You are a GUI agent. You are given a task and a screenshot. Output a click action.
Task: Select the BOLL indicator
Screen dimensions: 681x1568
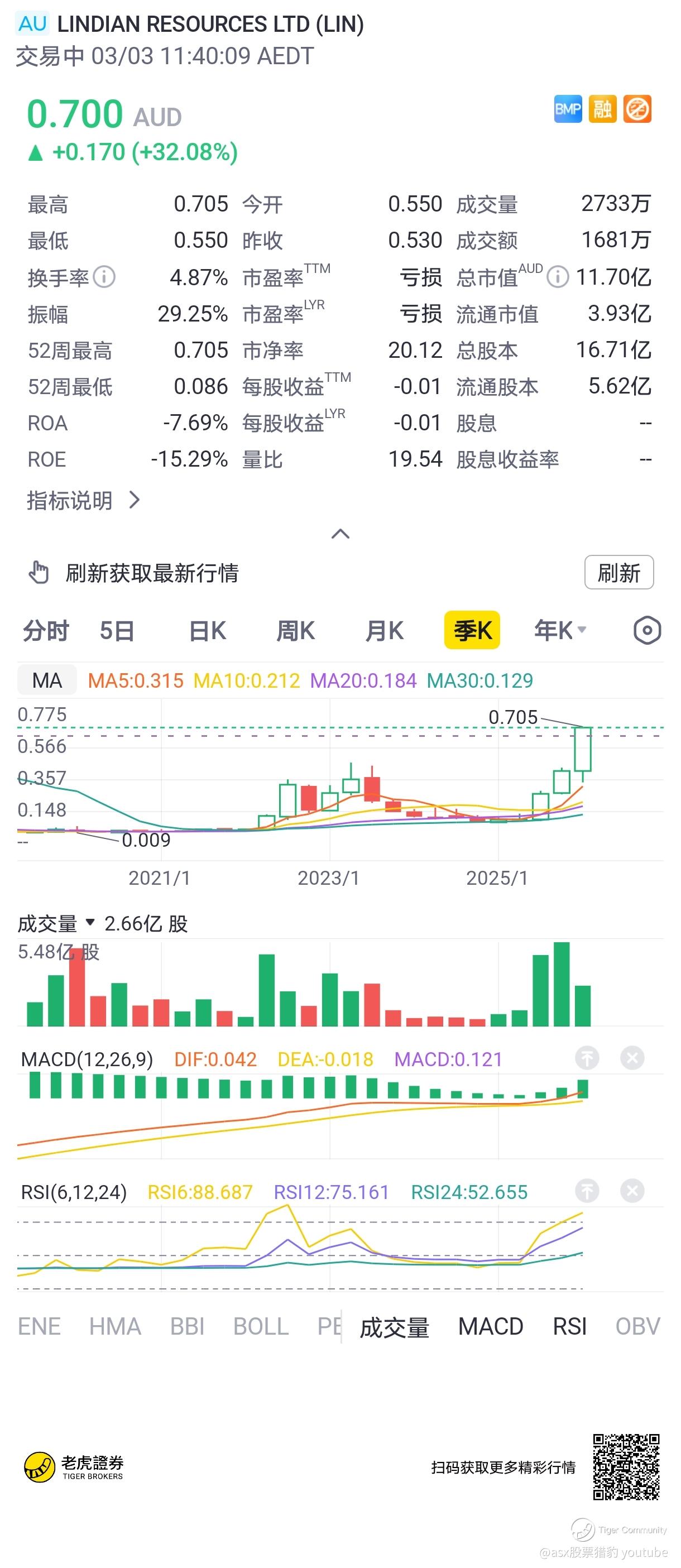[x=261, y=1326]
